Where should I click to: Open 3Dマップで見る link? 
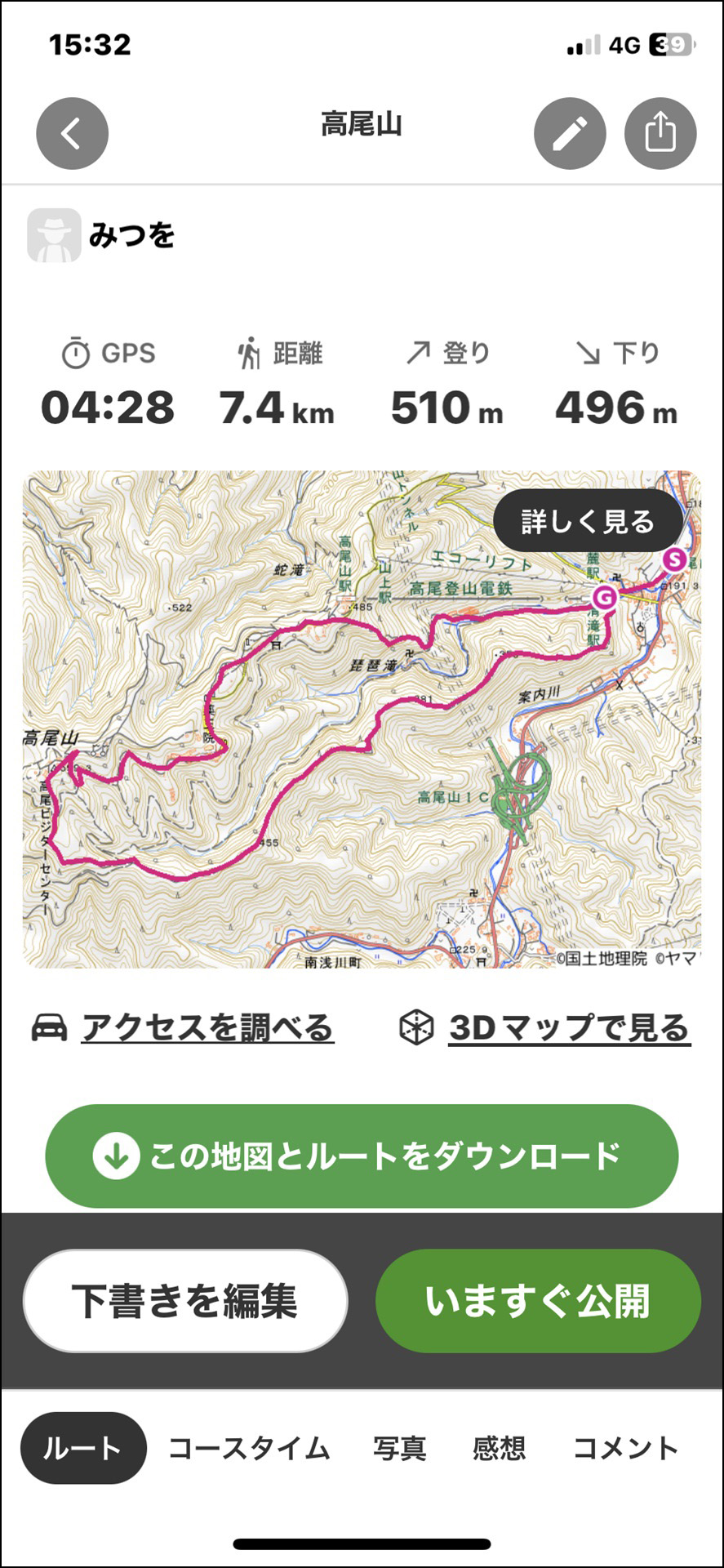[544, 1027]
